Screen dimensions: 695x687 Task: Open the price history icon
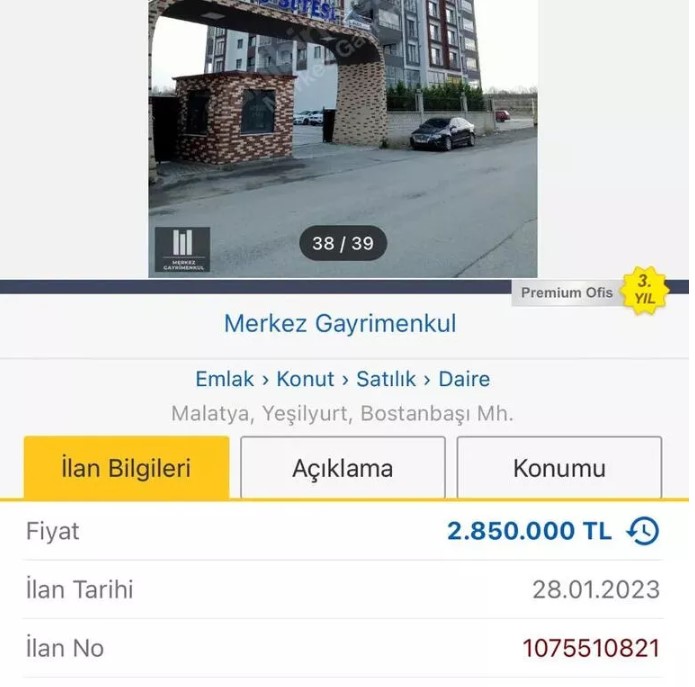(x=643, y=531)
